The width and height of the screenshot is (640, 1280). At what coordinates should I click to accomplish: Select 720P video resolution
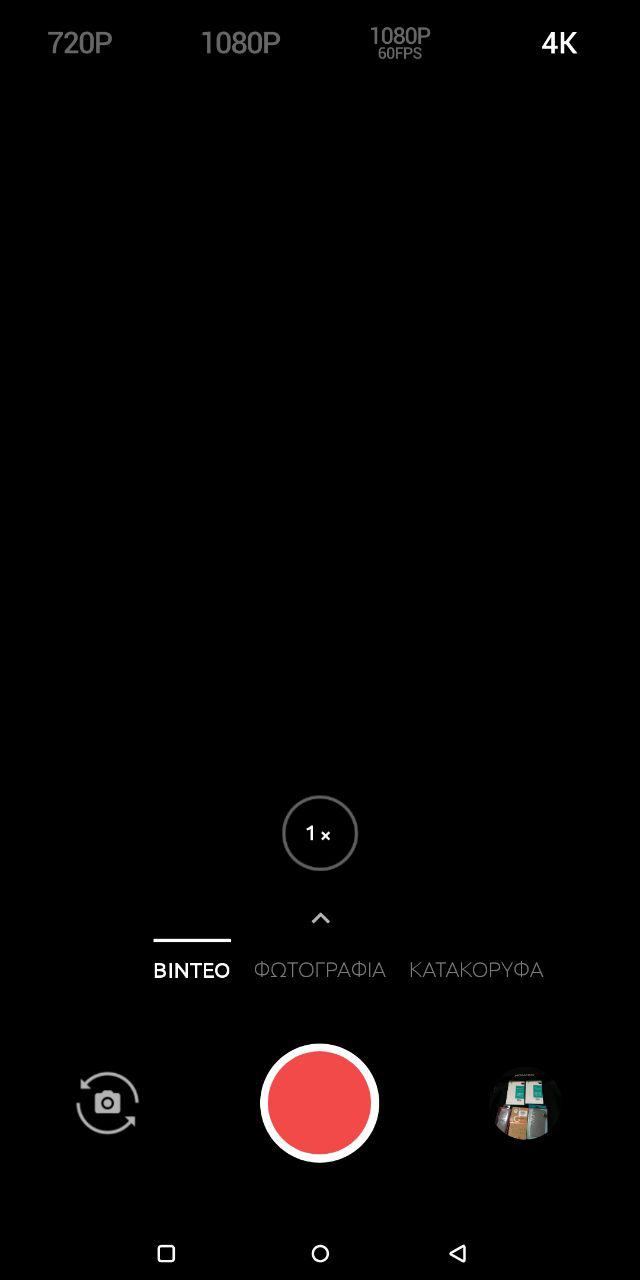click(80, 42)
